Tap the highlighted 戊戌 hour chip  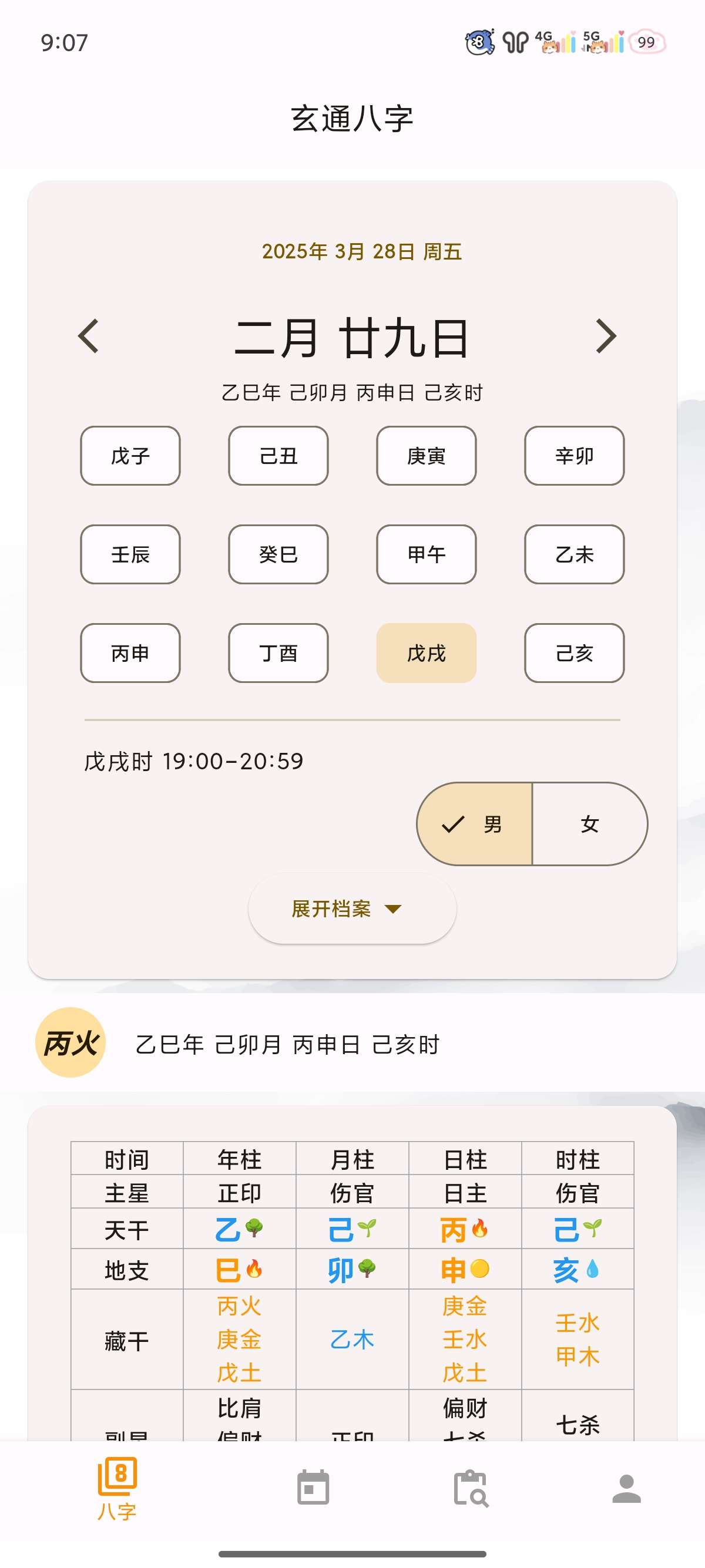426,653
